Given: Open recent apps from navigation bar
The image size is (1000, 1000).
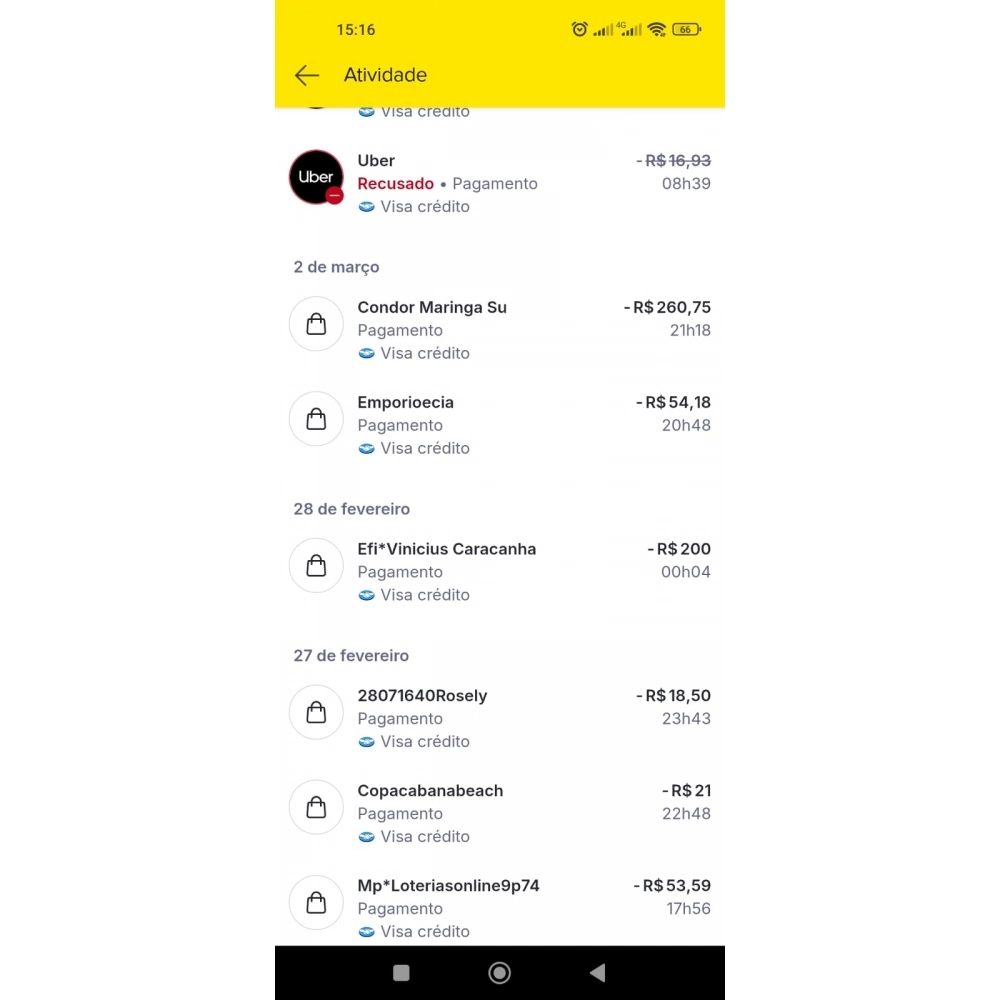Looking at the screenshot, I should [401, 973].
